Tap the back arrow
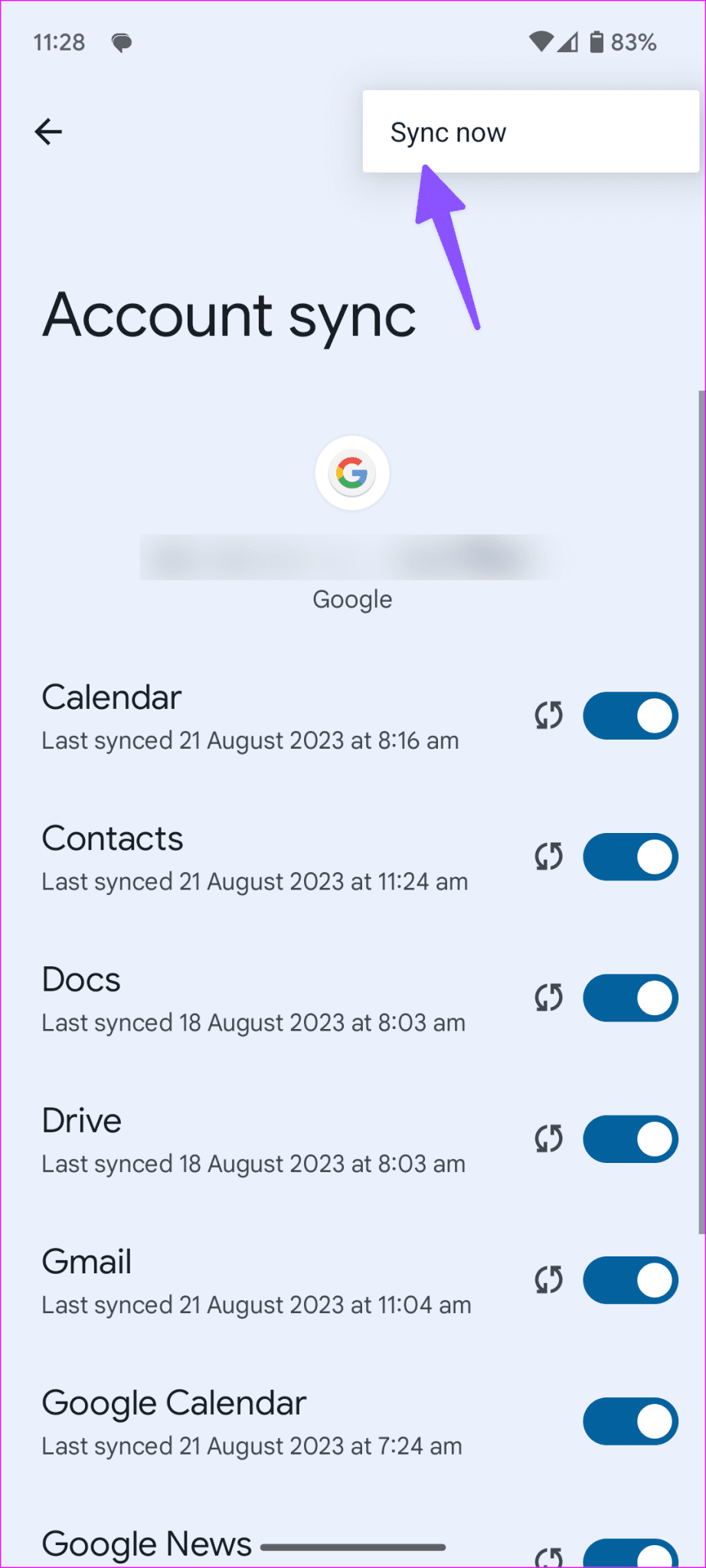This screenshot has width=706, height=1568. [x=48, y=132]
